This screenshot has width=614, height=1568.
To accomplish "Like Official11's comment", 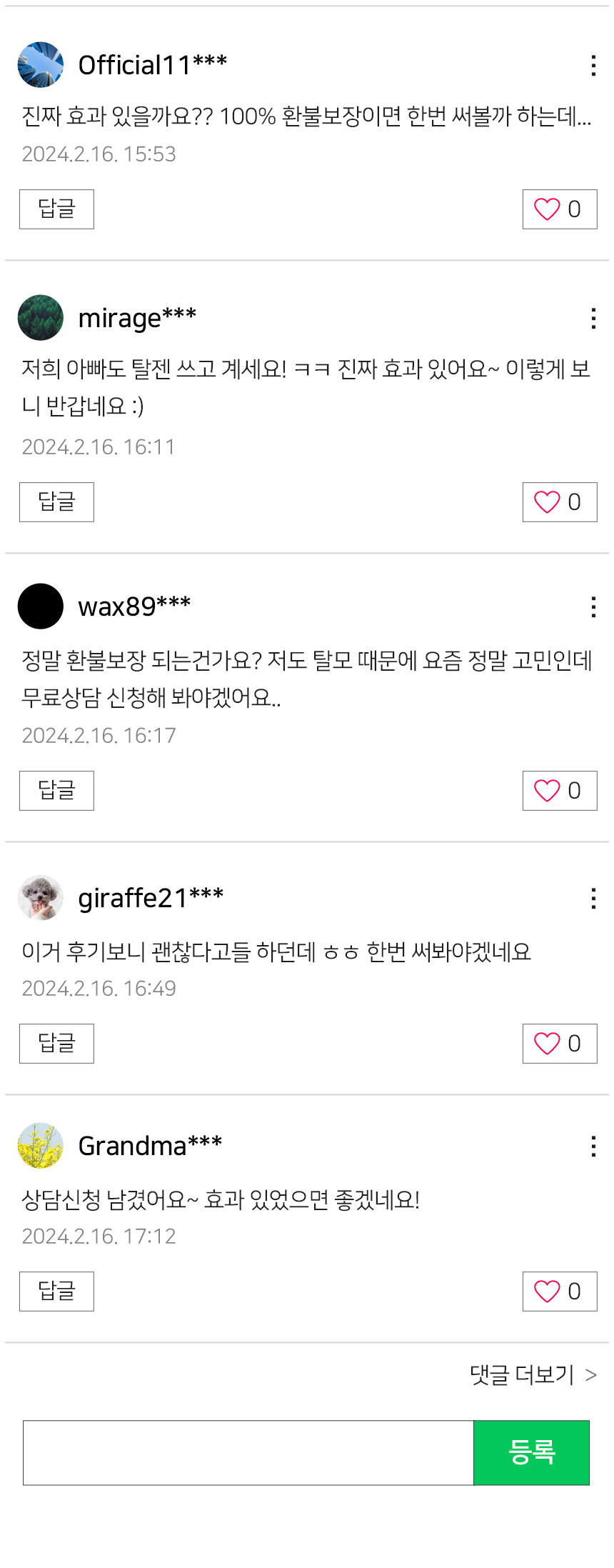I will click(x=559, y=209).
